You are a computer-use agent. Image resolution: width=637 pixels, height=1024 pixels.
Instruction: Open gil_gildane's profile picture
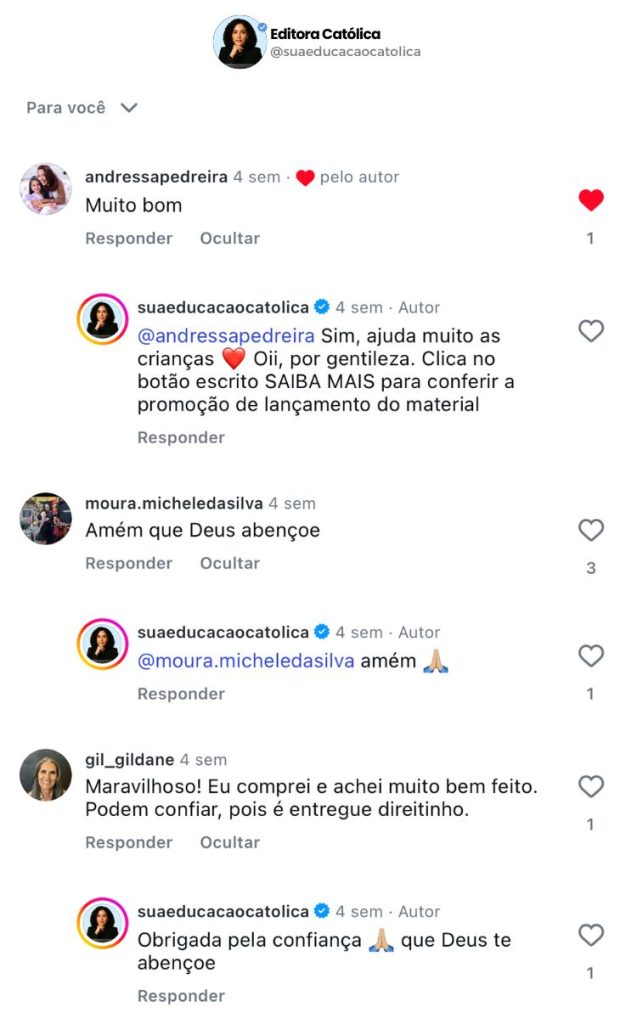click(46, 775)
